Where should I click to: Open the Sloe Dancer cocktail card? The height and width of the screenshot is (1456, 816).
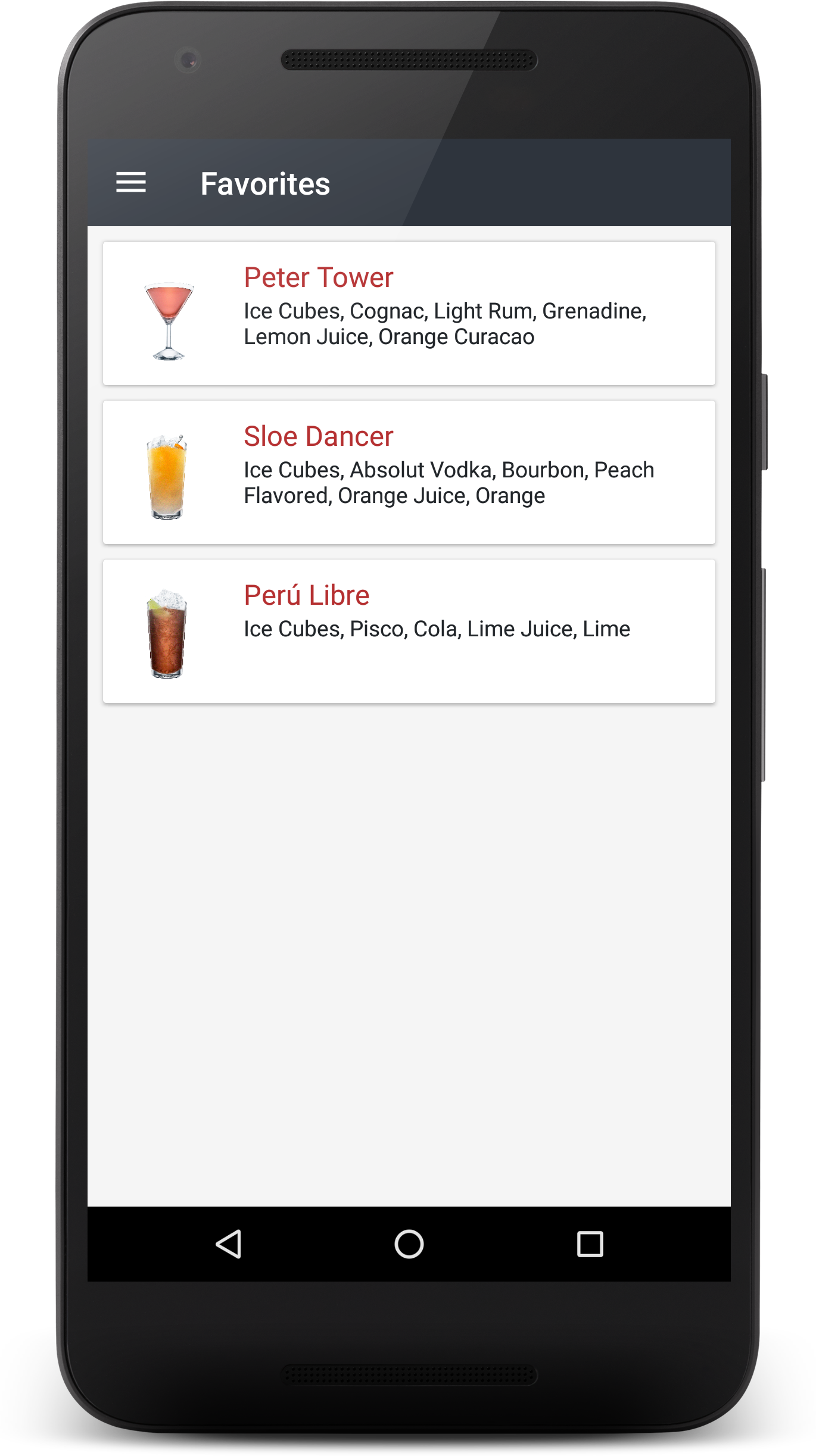[409, 472]
